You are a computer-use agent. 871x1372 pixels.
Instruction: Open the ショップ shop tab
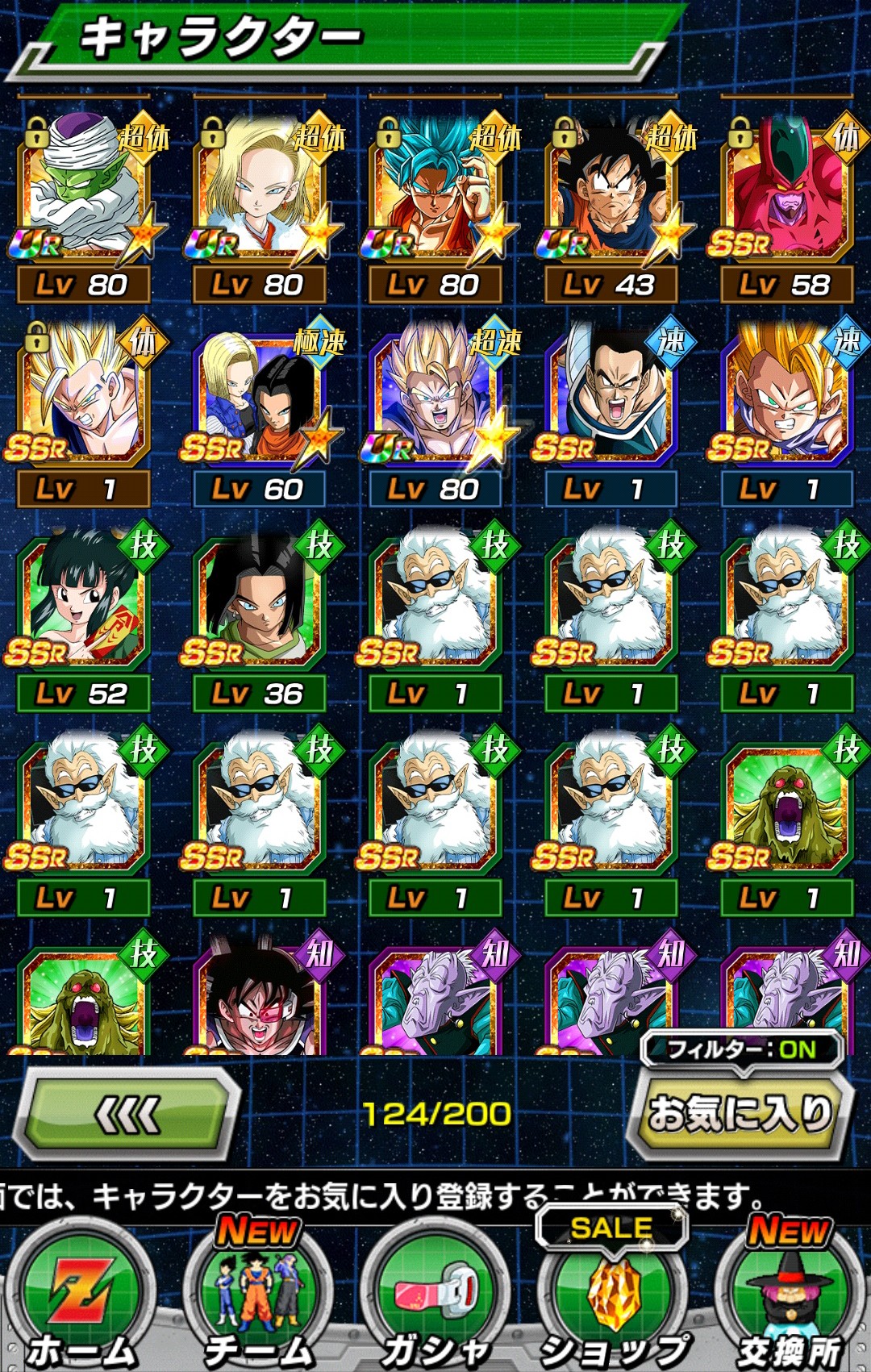point(613,1299)
